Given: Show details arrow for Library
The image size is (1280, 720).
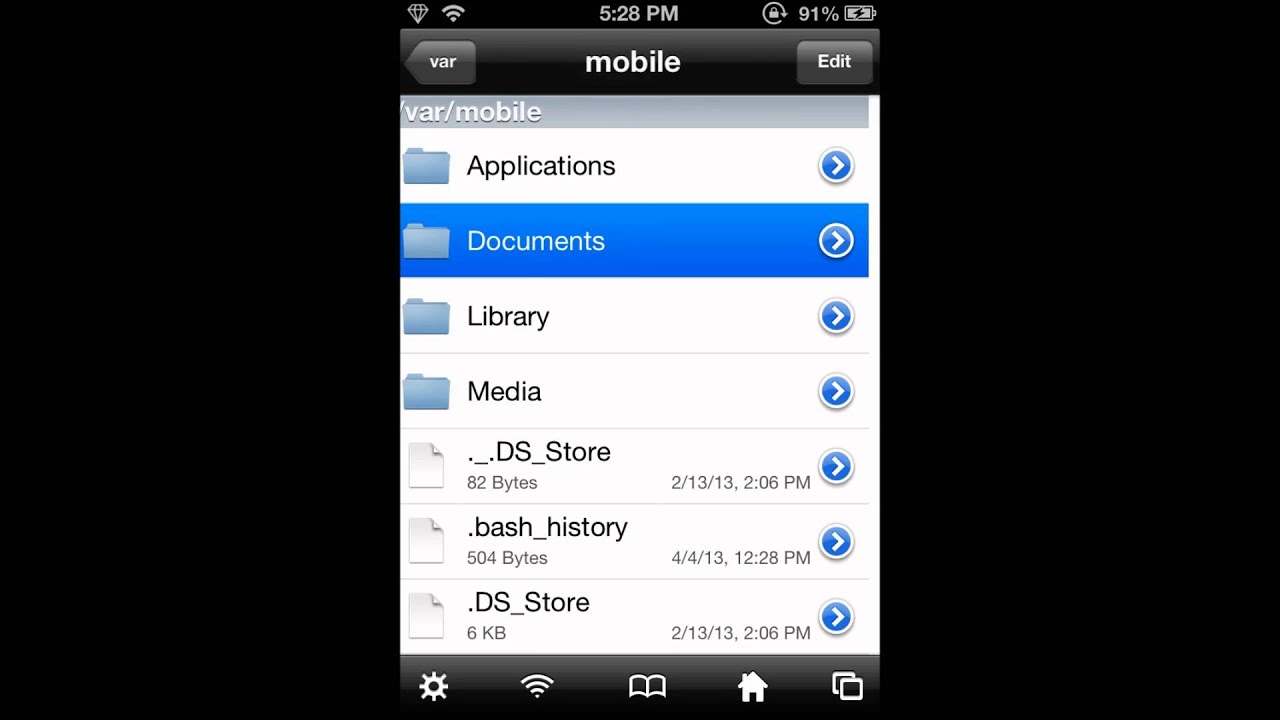Looking at the screenshot, I should tap(836, 316).
